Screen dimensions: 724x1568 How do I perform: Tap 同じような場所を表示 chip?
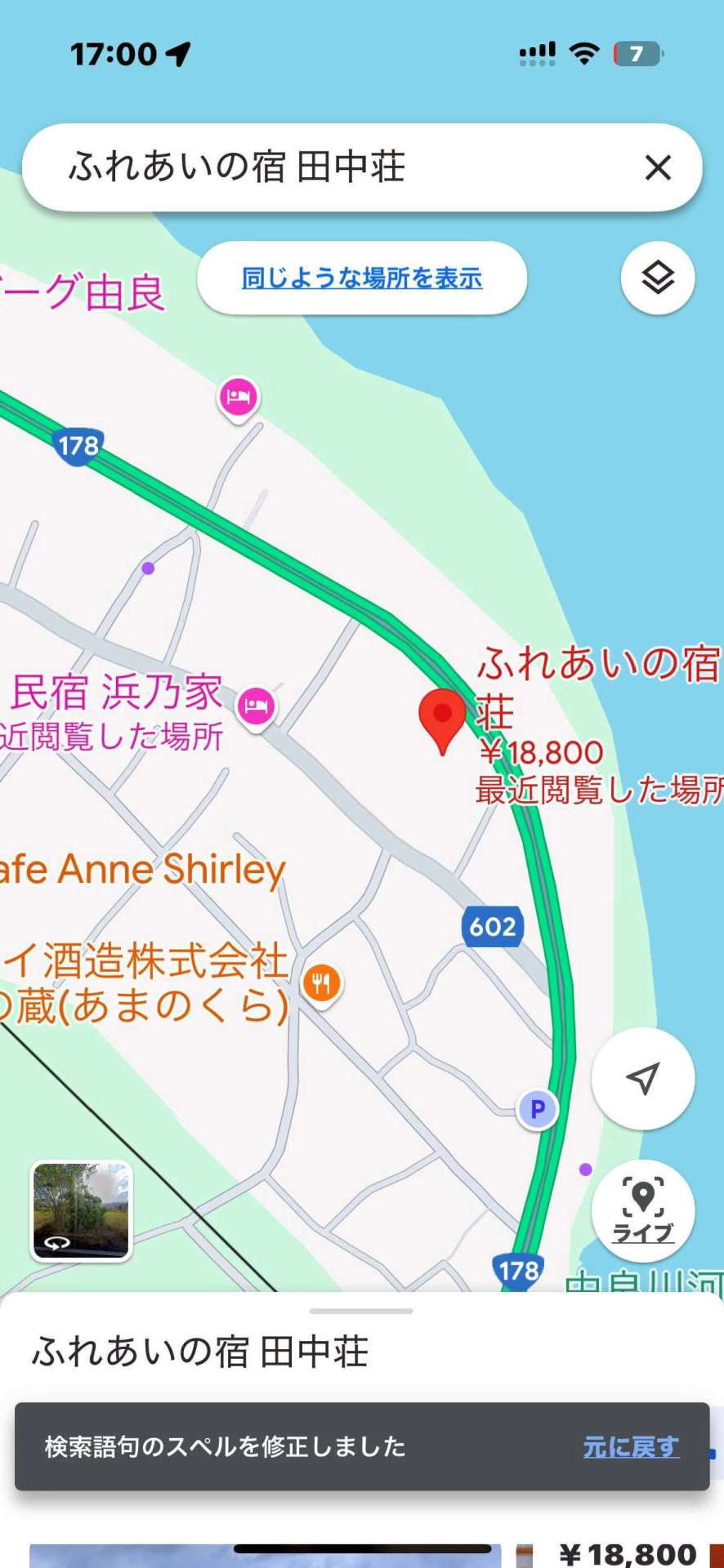pos(362,278)
